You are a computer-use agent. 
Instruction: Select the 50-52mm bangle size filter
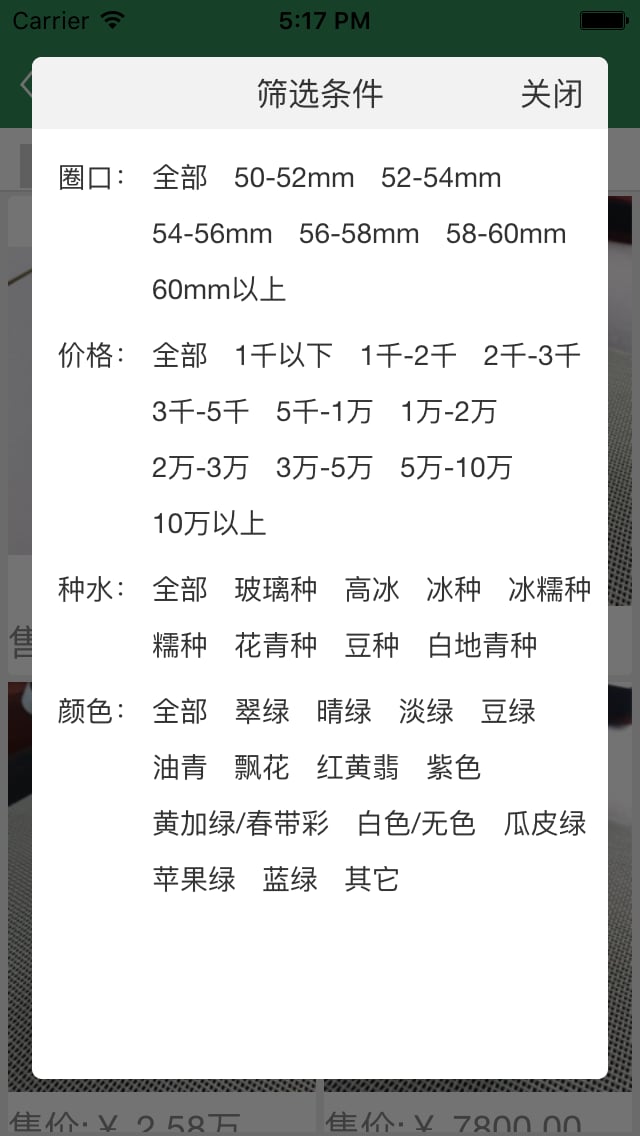[294, 178]
